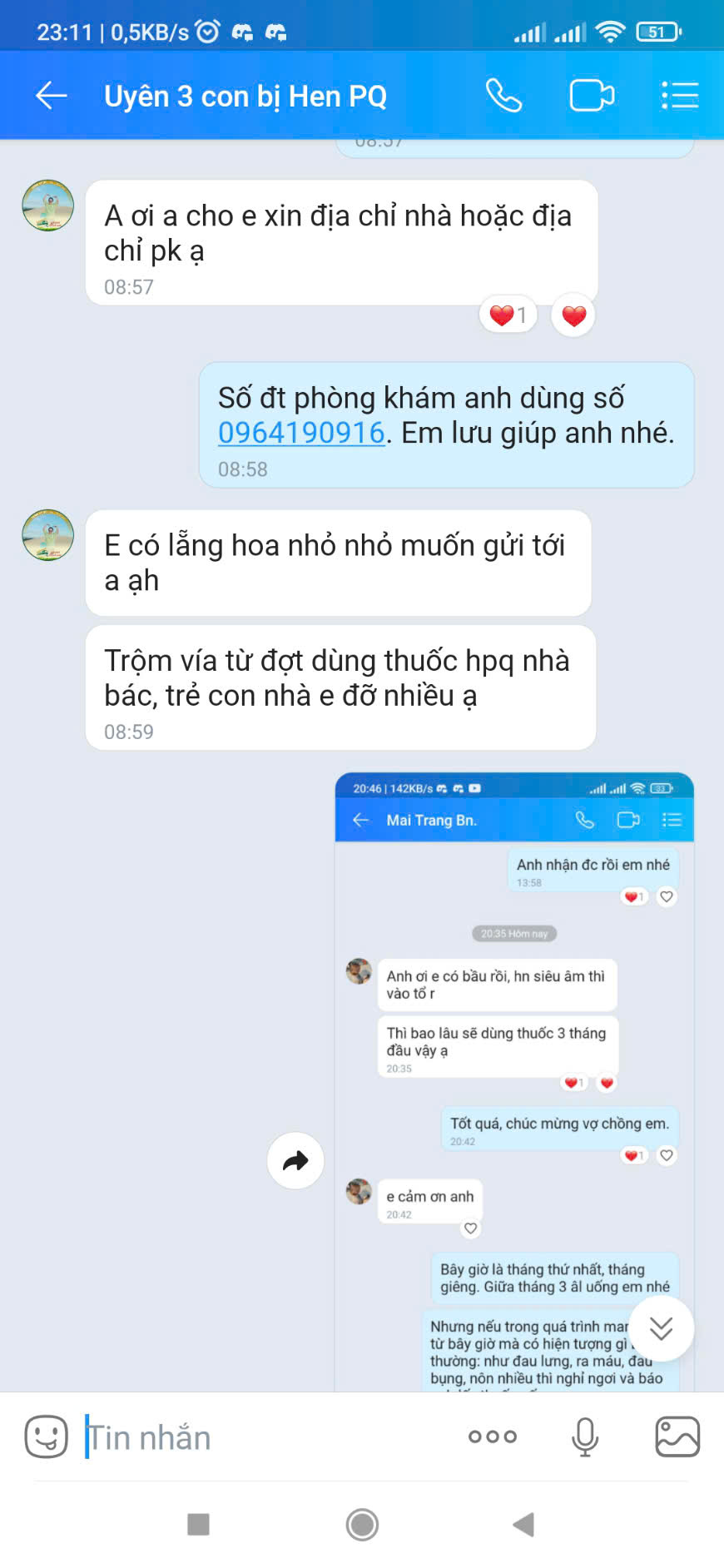This screenshot has width=724, height=1568.
Task: Tap the heart reaction on the 08:57 message
Action: (x=573, y=315)
